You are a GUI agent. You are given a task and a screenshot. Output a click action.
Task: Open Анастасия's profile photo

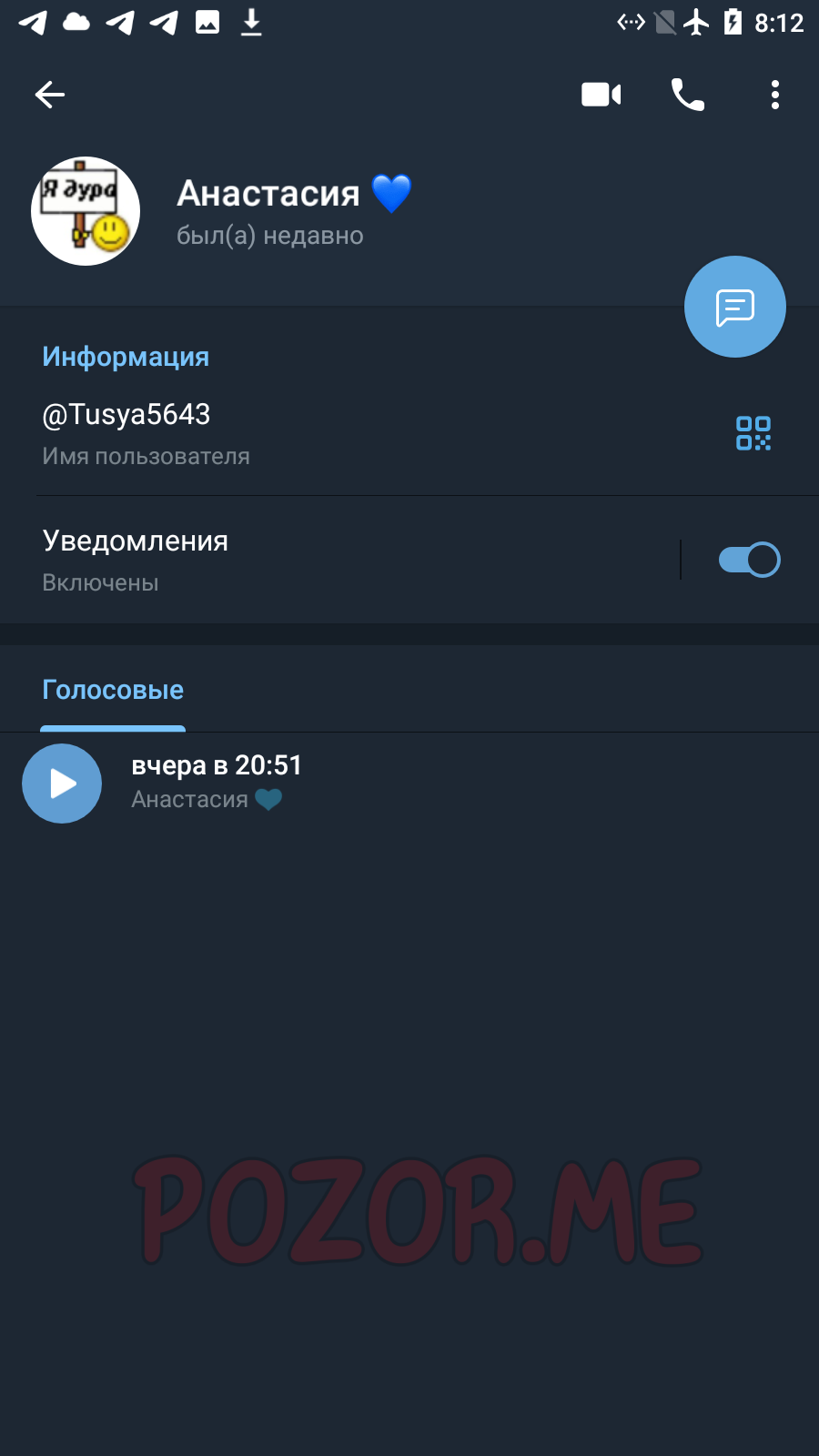(x=86, y=211)
